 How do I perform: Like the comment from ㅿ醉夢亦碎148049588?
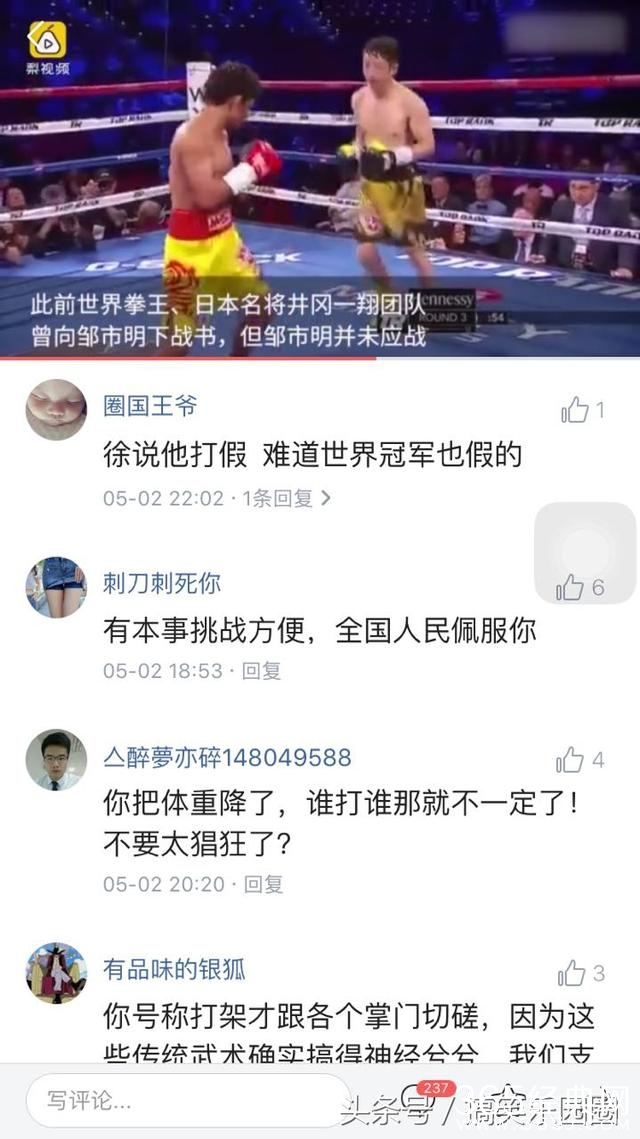point(570,761)
